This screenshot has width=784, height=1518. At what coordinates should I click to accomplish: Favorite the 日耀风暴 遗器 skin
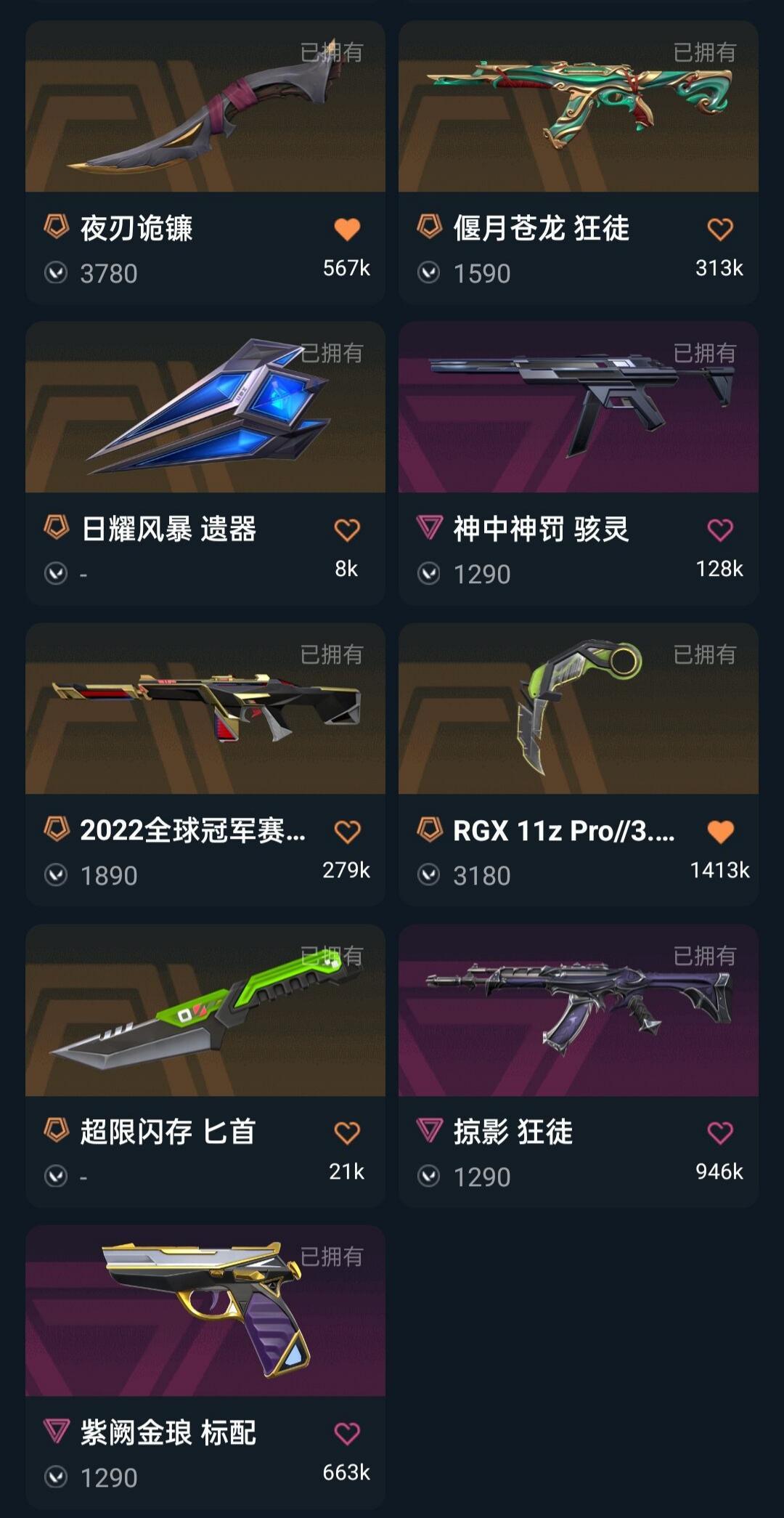[x=347, y=530]
